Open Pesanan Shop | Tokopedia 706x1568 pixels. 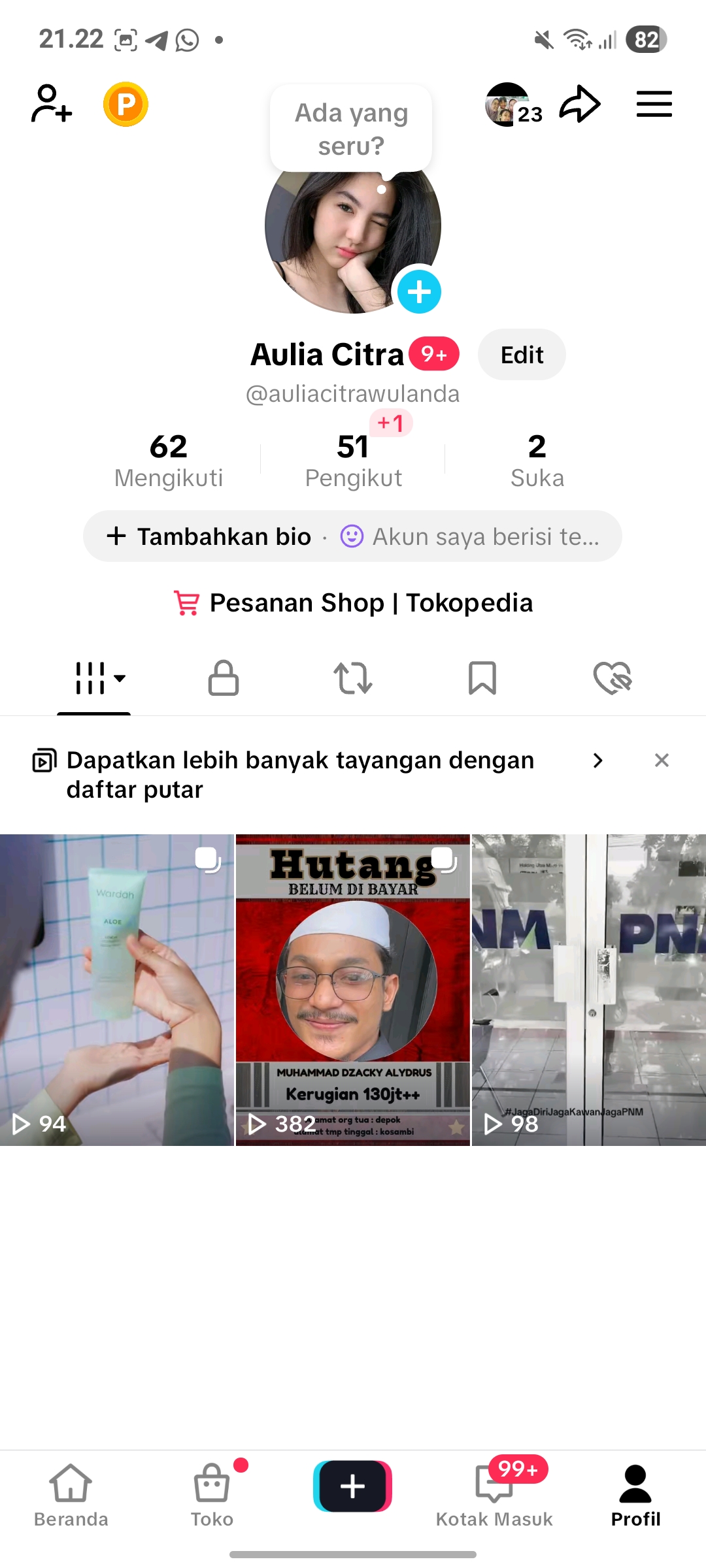(353, 602)
